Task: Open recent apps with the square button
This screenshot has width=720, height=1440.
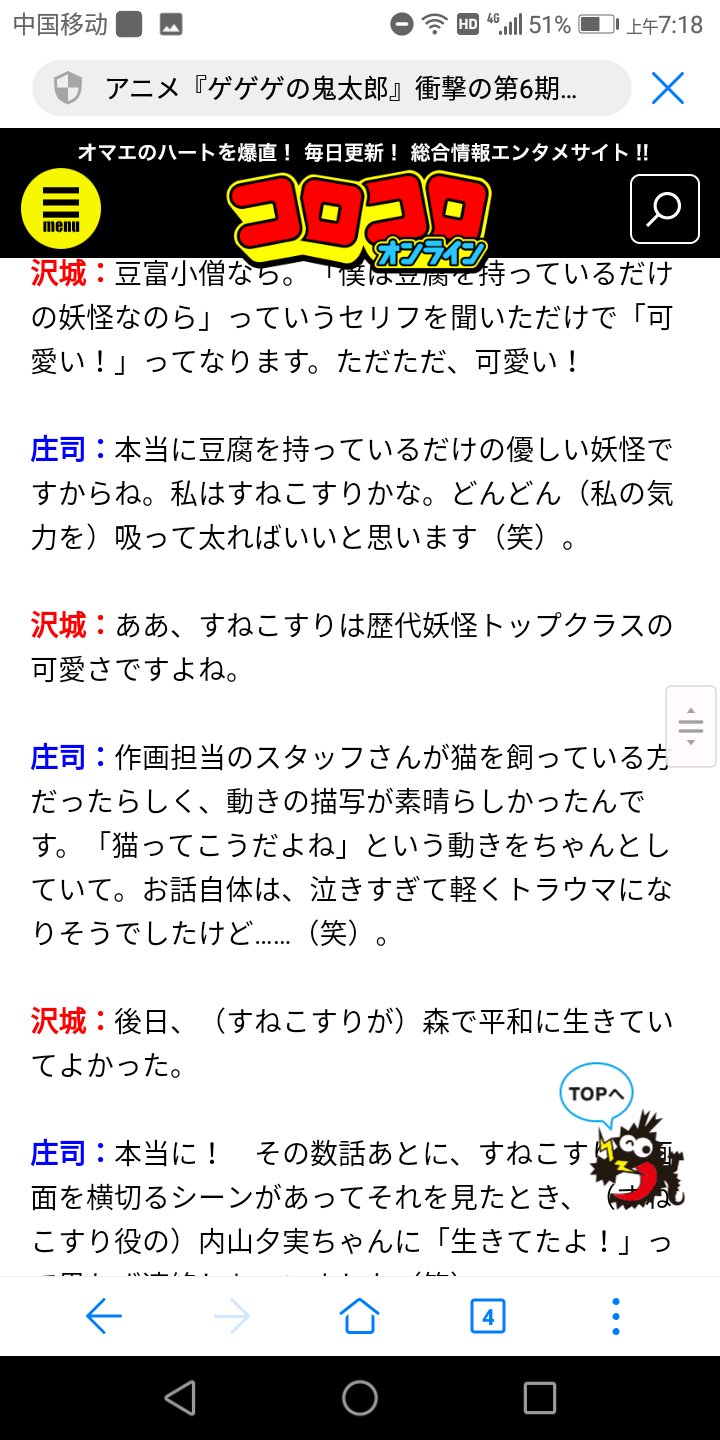Action: point(540,1398)
